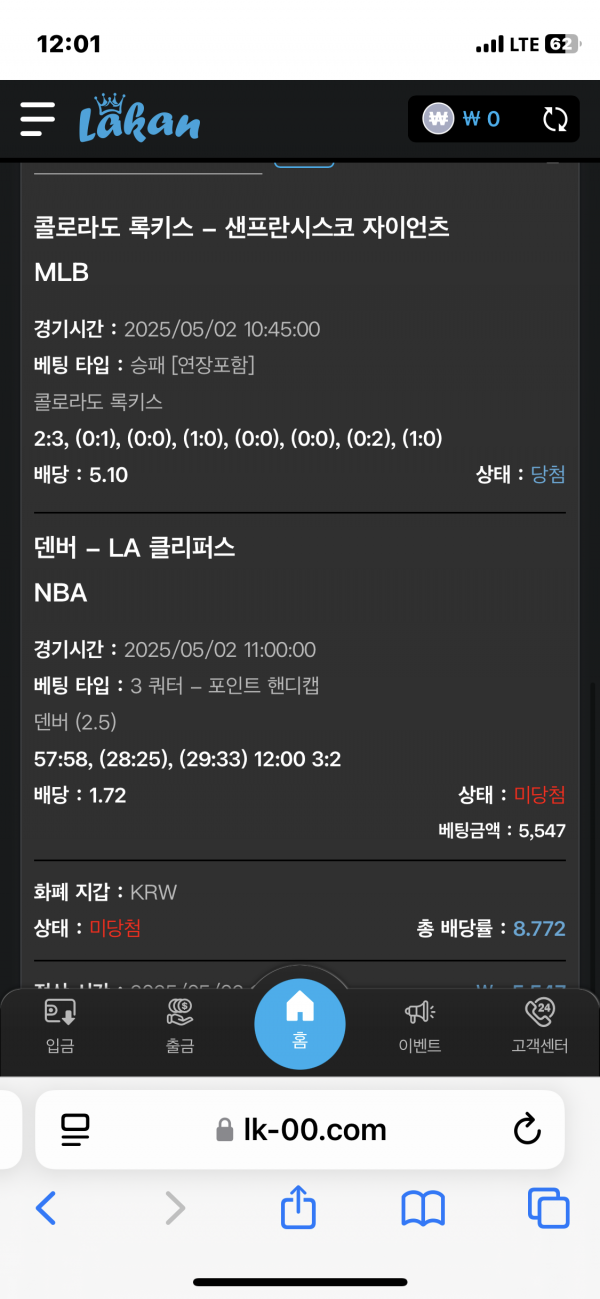Open the 출금 withdrawal tab
This screenshot has width=600, height=1299.
(180, 1027)
